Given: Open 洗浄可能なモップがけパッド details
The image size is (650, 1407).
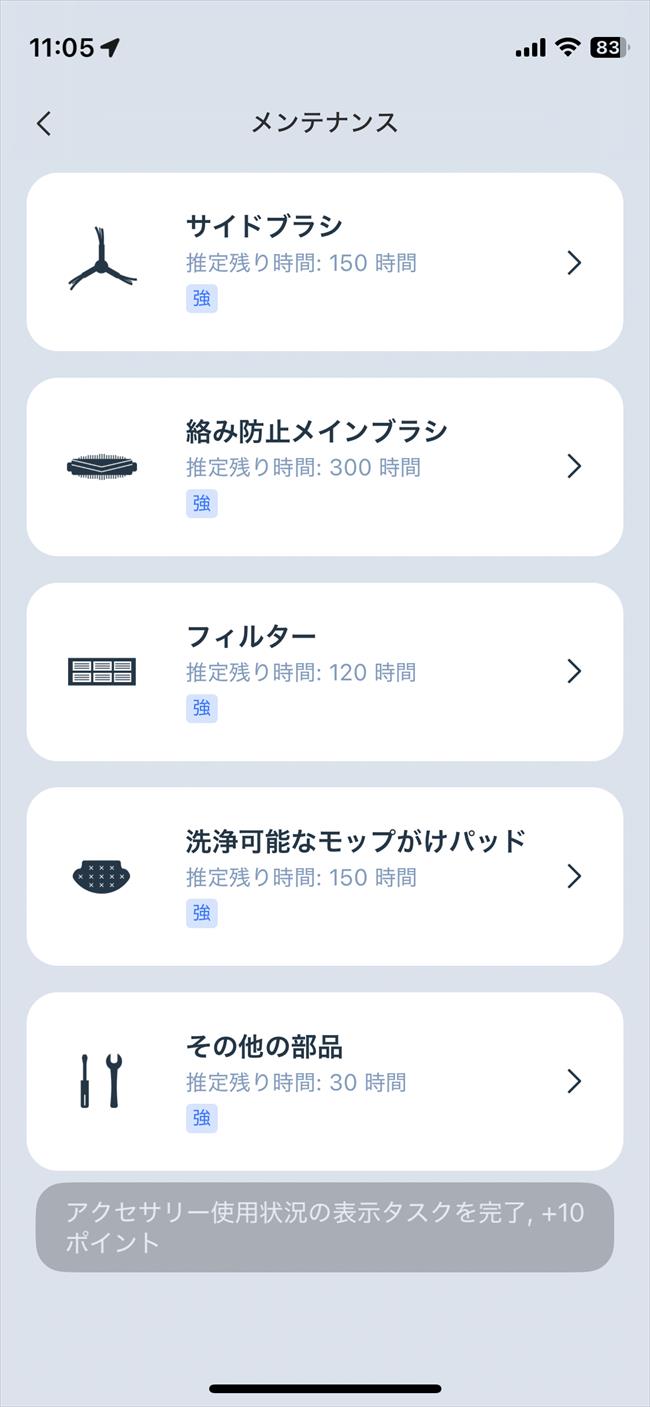Looking at the screenshot, I should (324, 876).
